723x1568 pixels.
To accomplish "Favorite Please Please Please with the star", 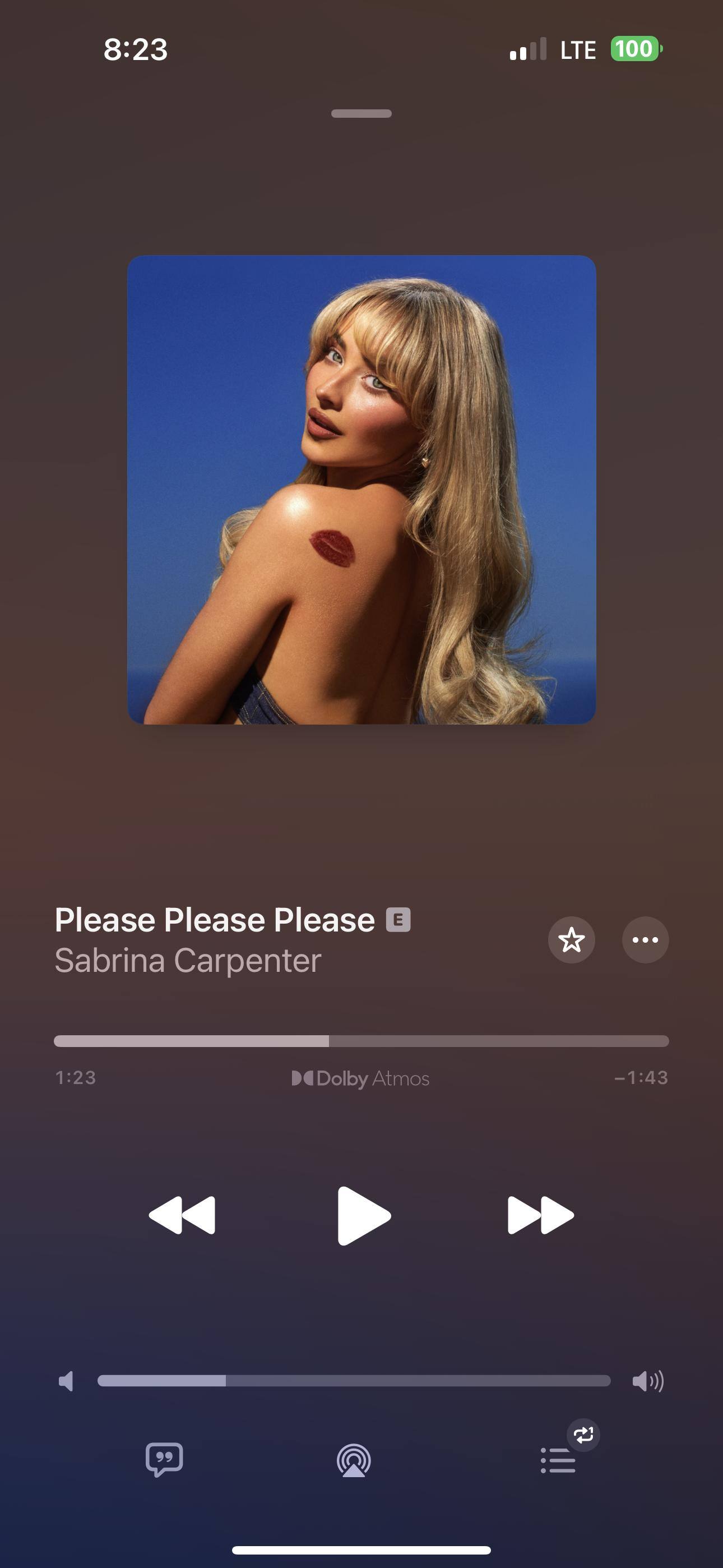I will (572, 940).
